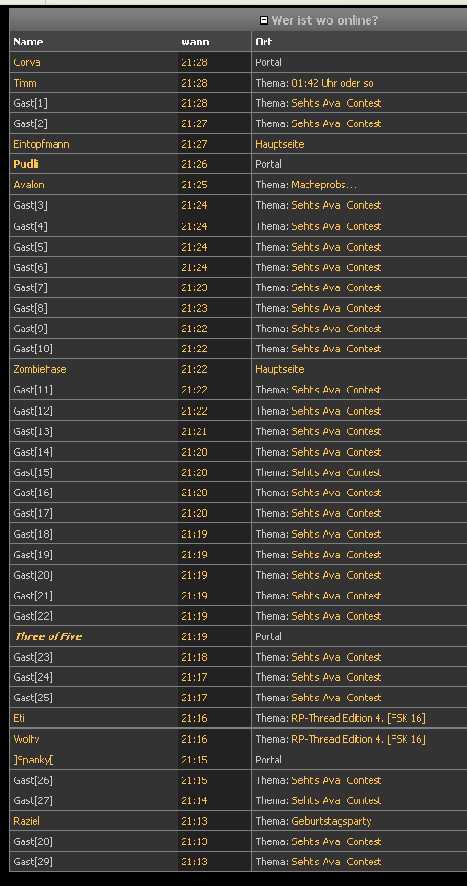View Zombiehase's profile
Screen dimensions: 467x886
[40, 369]
